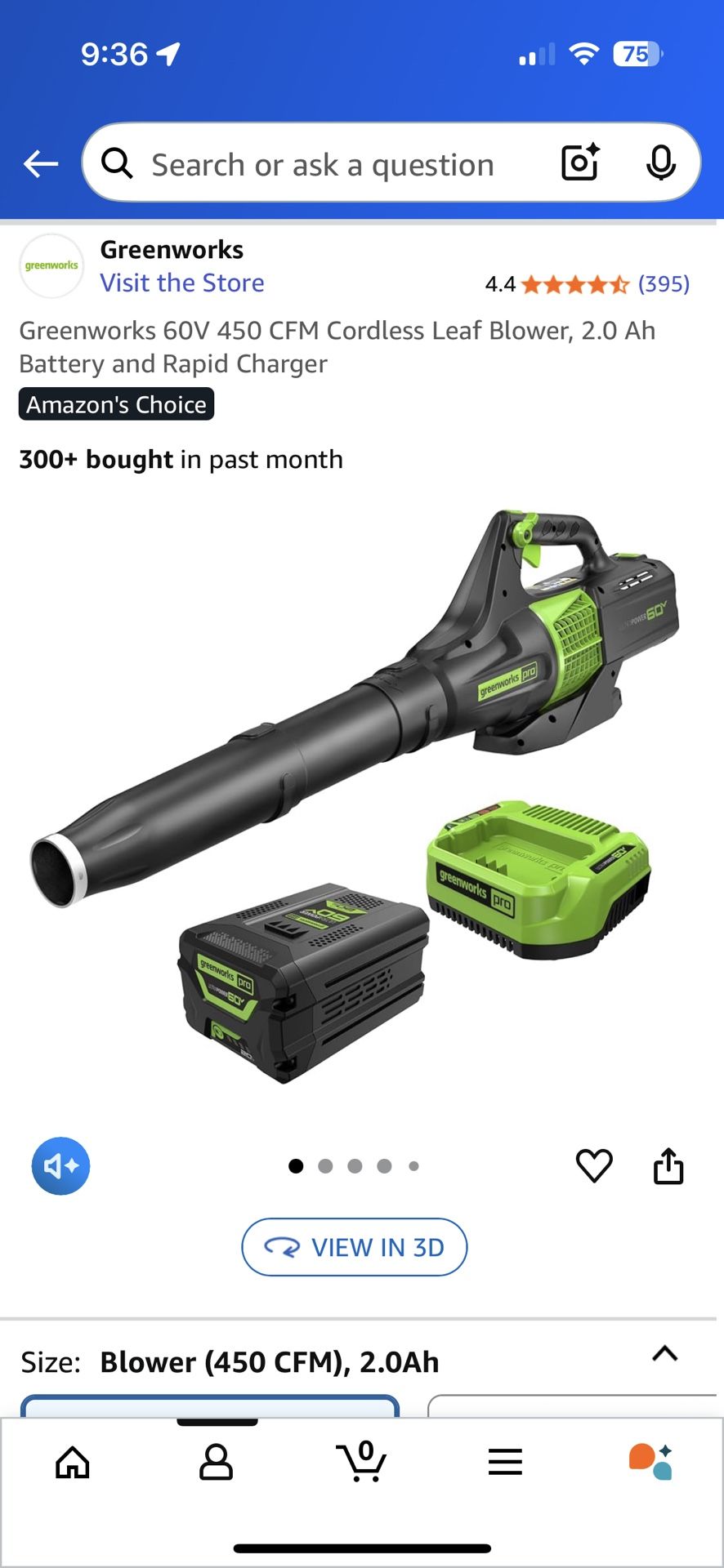The width and height of the screenshot is (724, 1568).
Task: View the 395 customer ratings
Action: click(x=664, y=283)
